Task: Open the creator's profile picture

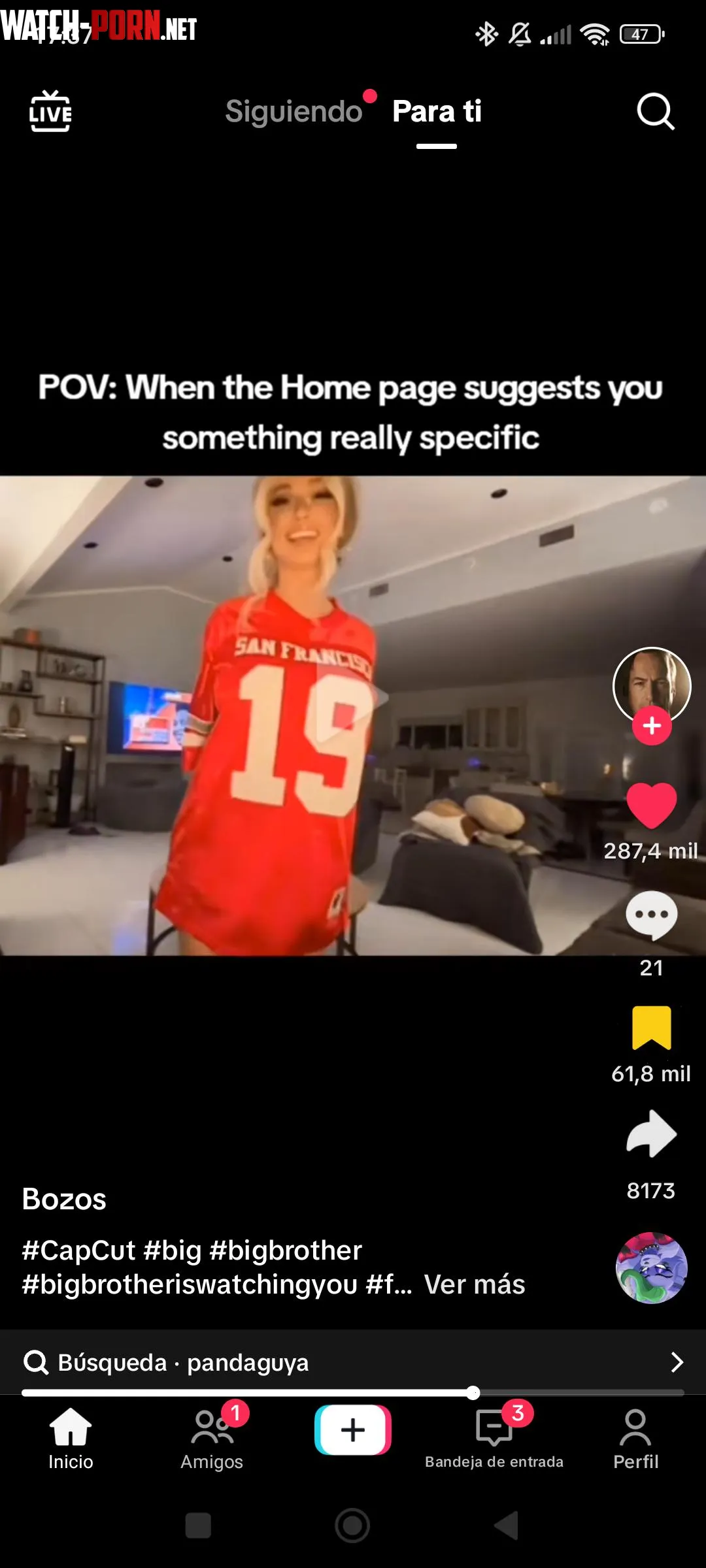Action: (x=651, y=683)
